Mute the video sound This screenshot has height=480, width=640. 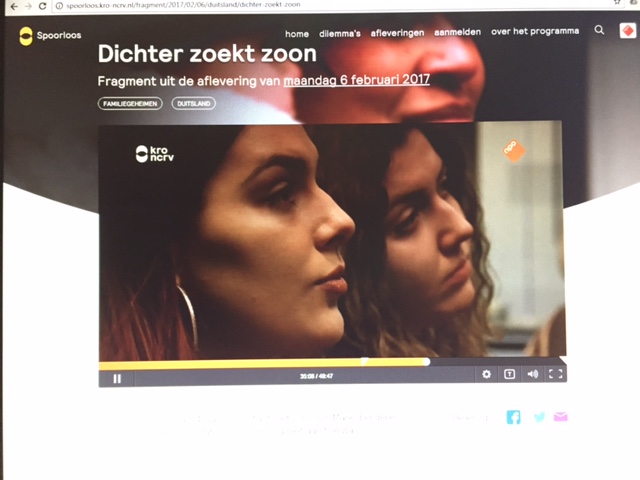(532, 374)
